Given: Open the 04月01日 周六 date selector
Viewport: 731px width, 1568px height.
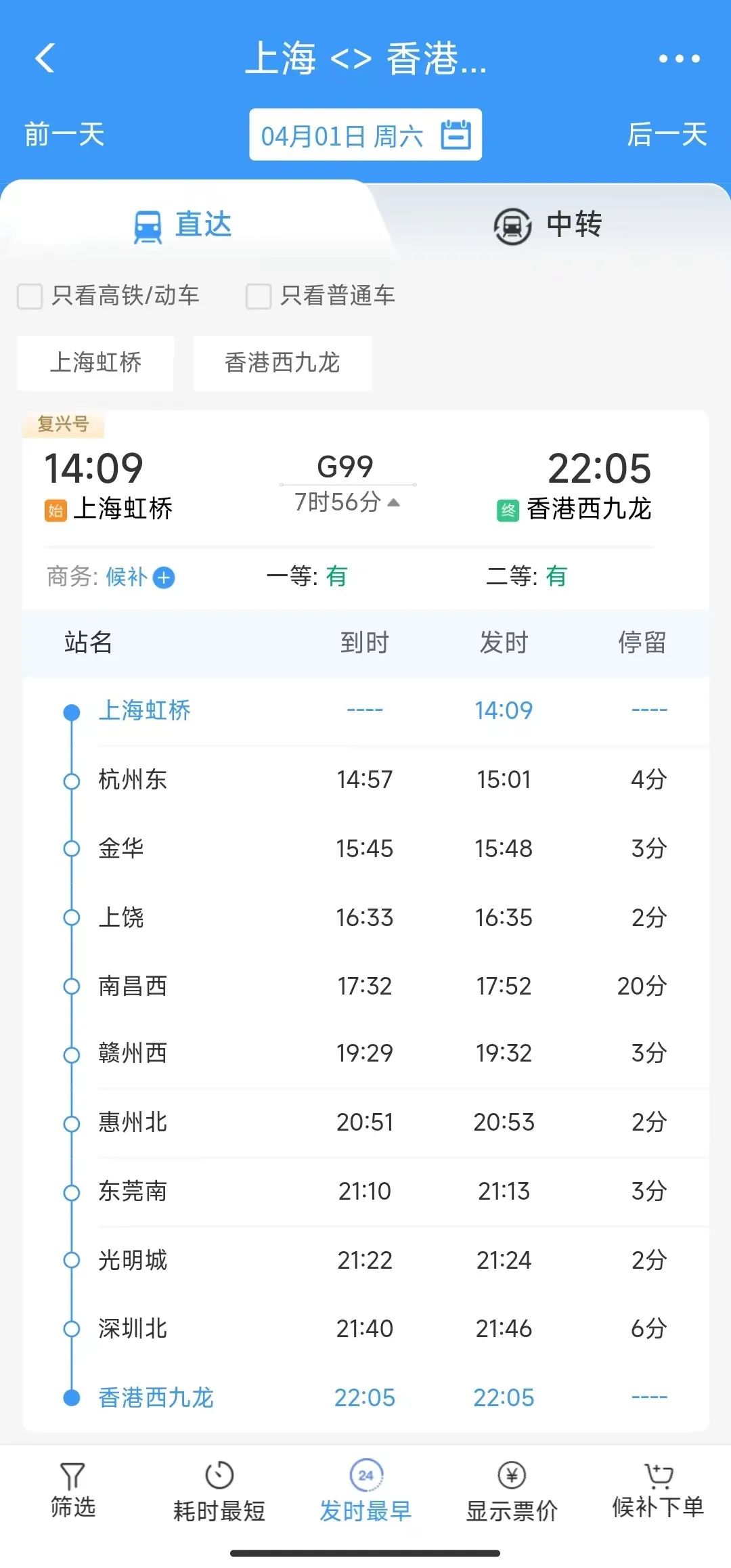Looking at the screenshot, I should click(342, 134).
